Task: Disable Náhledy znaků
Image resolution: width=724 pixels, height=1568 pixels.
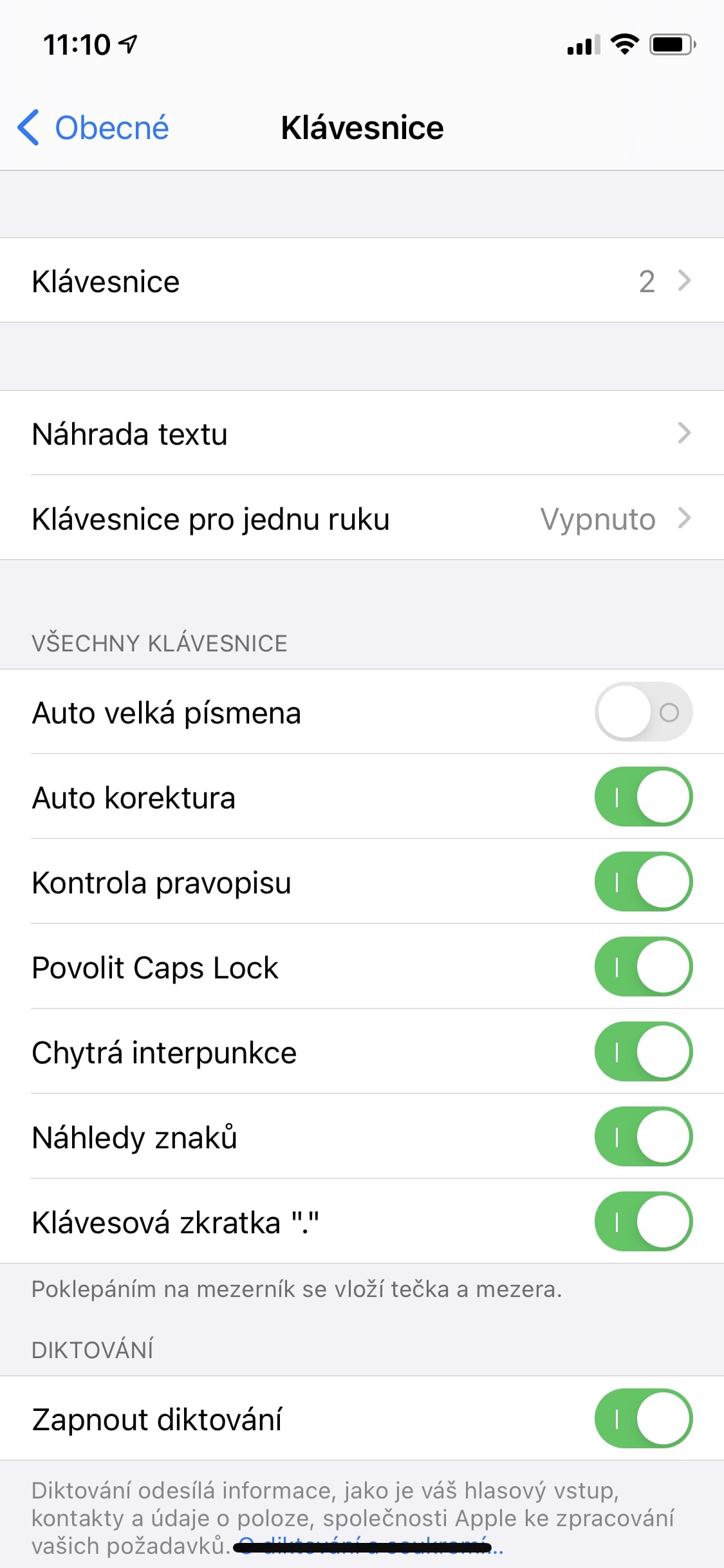Action: click(x=643, y=1137)
